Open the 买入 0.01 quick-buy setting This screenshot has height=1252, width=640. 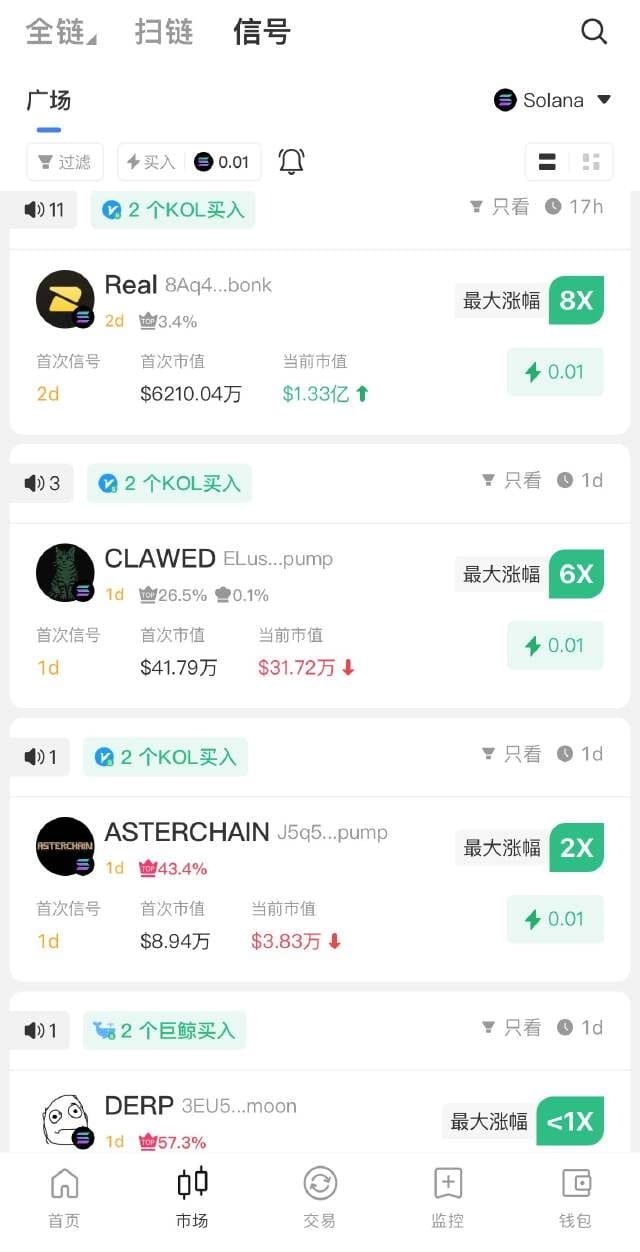[x=189, y=162]
